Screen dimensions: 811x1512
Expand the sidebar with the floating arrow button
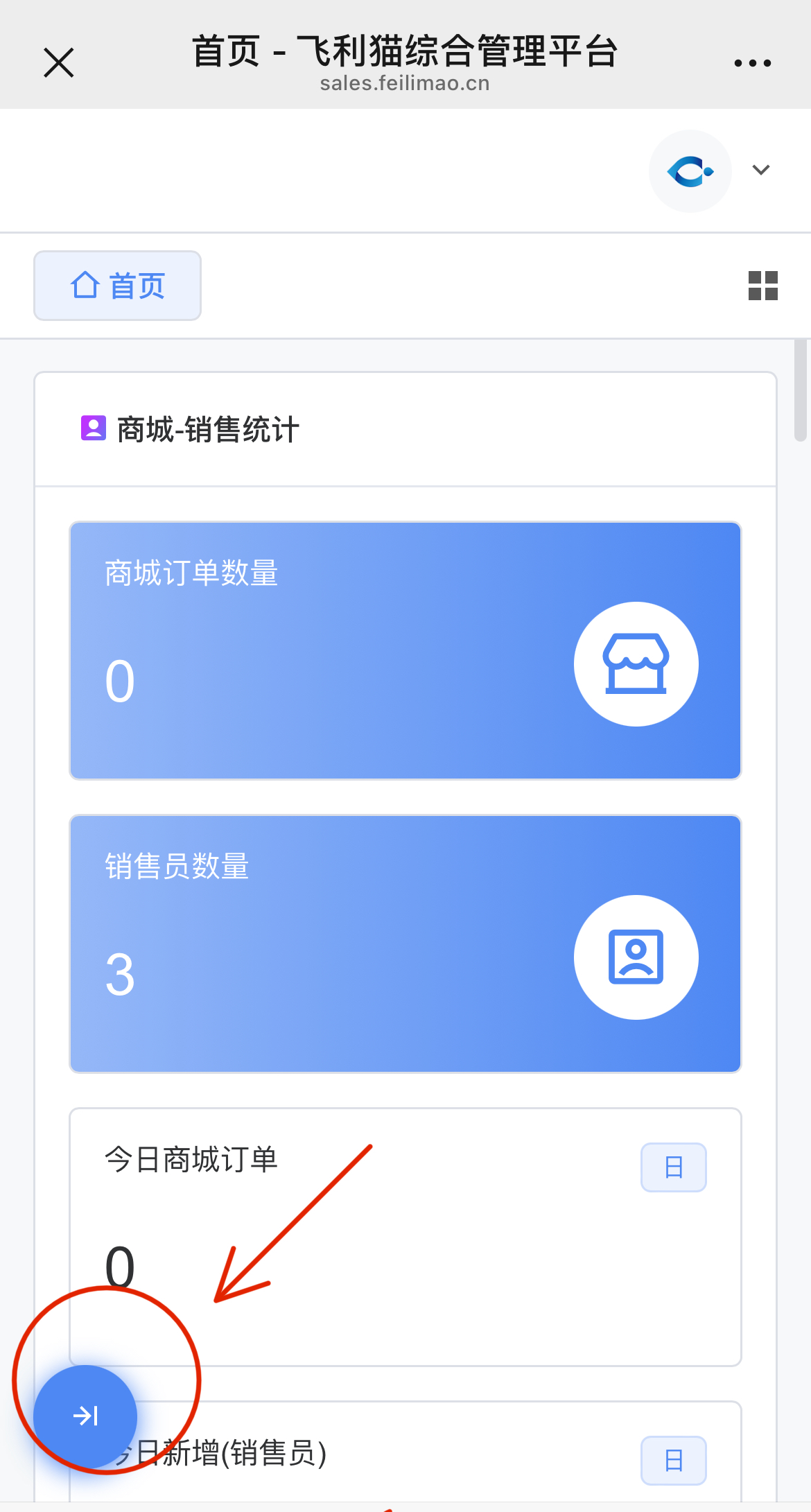[85, 1416]
